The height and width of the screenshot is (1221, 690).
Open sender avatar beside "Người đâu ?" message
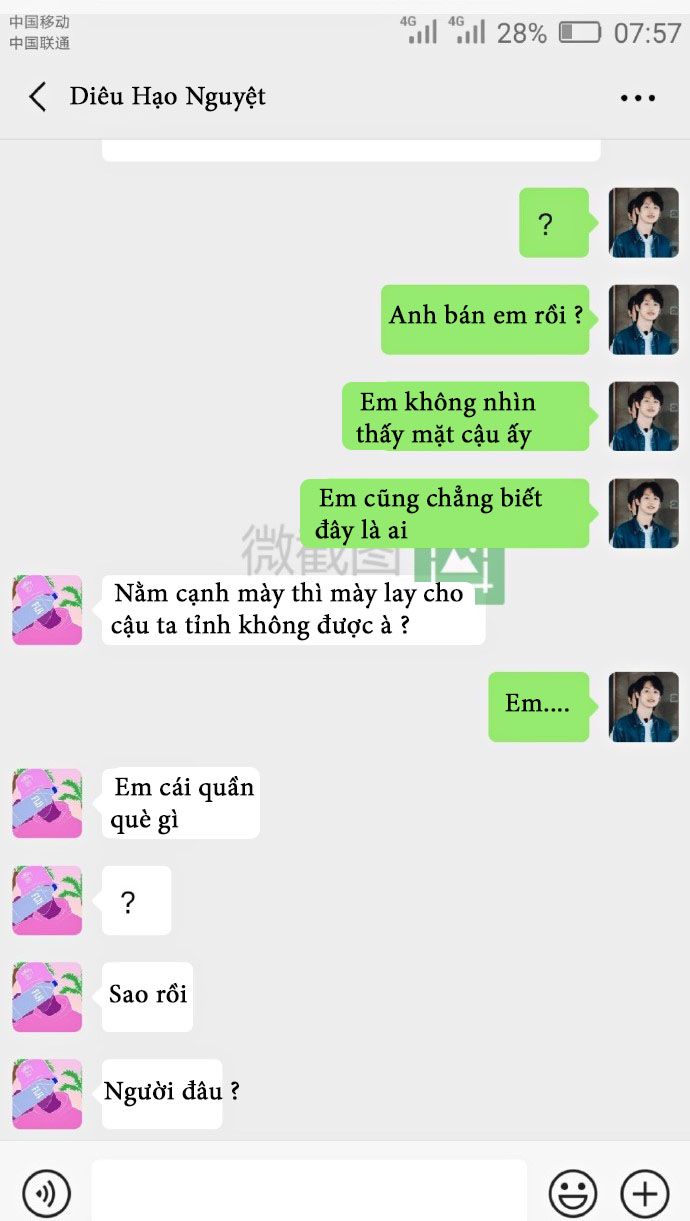pyautogui.click(x=47, y=1094)
